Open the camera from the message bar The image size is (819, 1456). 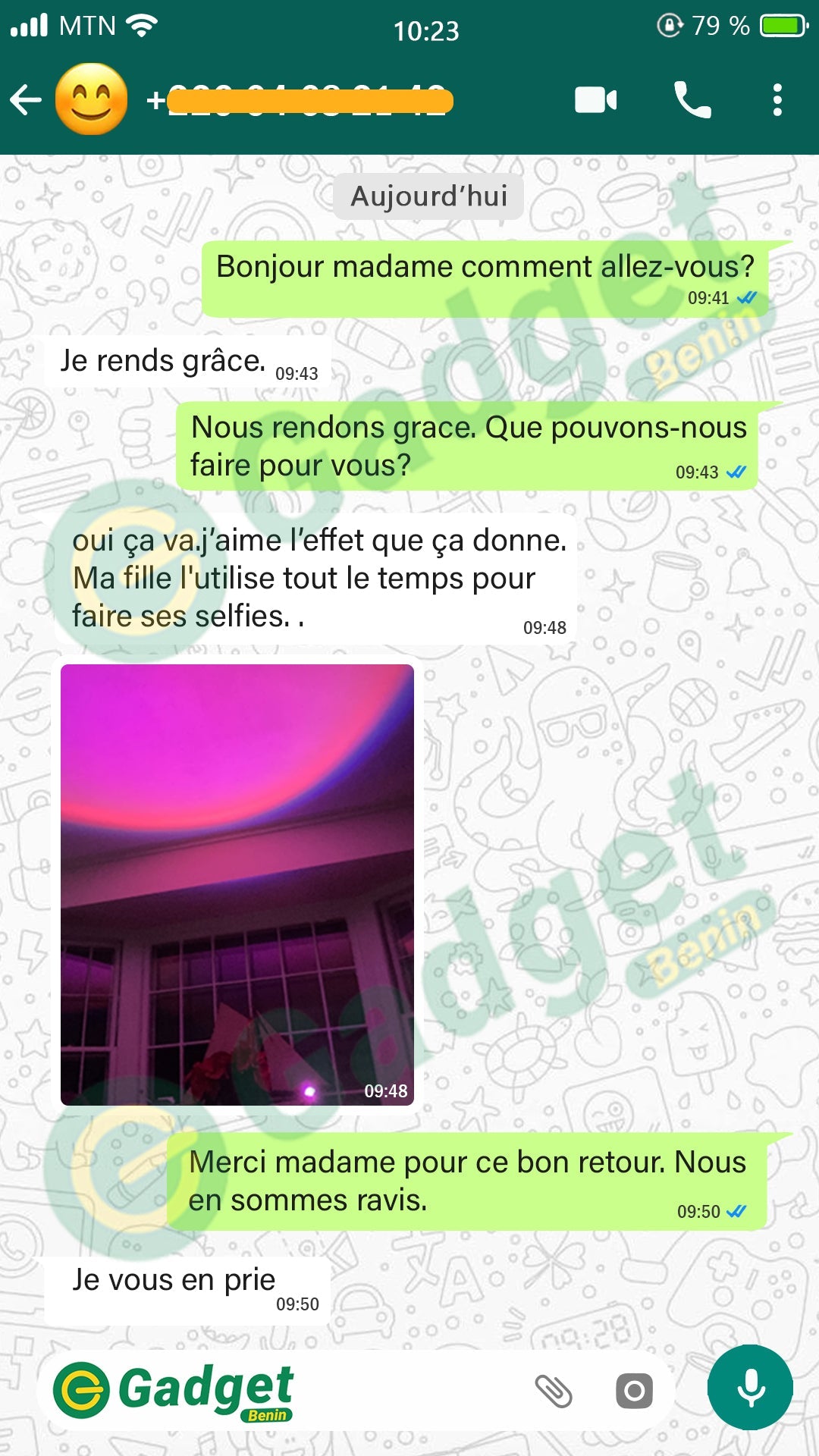pos(634,1391)
